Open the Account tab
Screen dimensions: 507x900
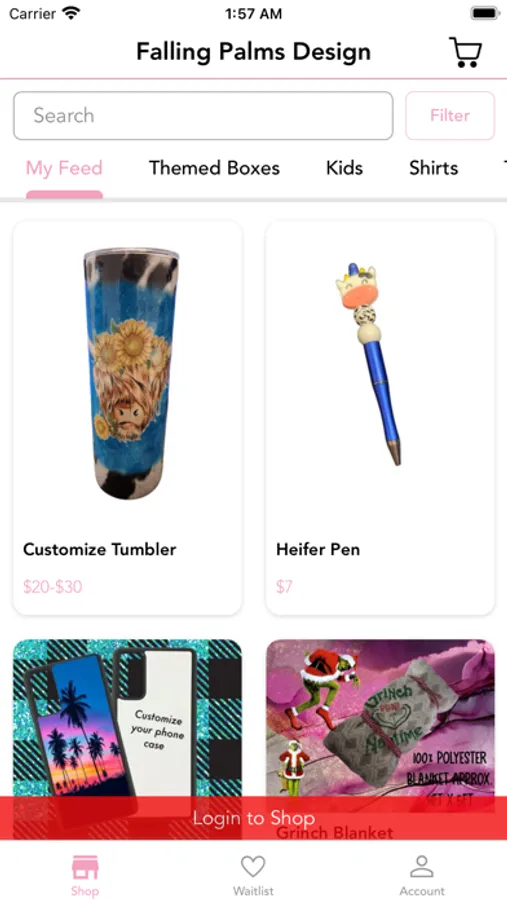[422, 875]
